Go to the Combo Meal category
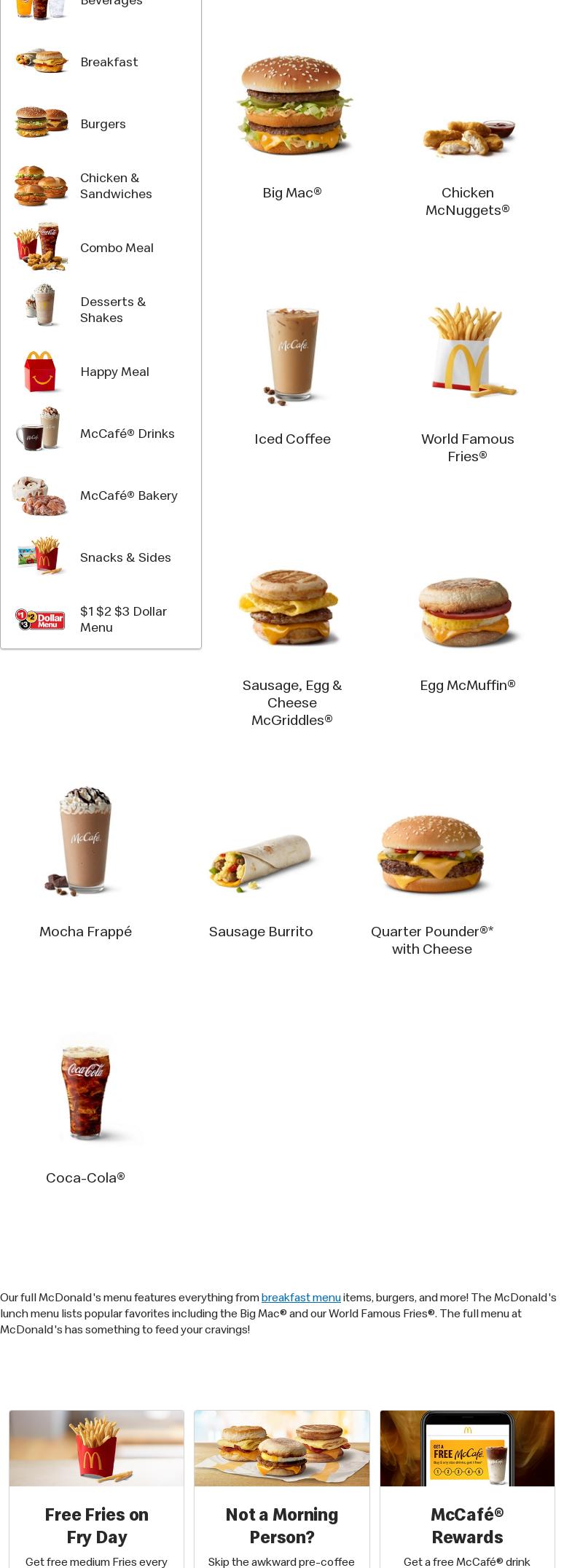The image size is (564, 1568). (x=117, y=248)
